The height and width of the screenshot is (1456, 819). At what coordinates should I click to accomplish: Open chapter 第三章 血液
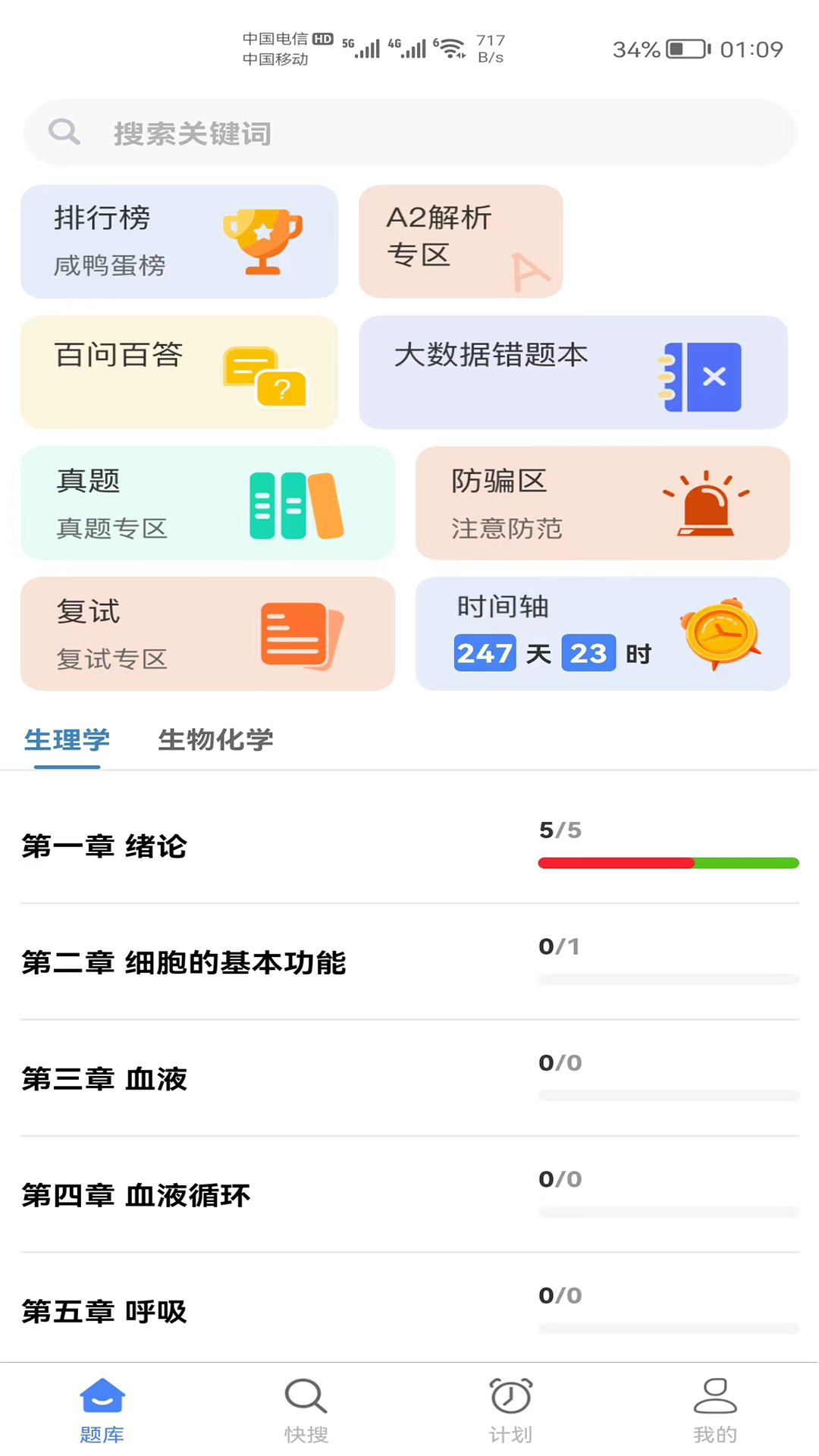click(409, 1078)
